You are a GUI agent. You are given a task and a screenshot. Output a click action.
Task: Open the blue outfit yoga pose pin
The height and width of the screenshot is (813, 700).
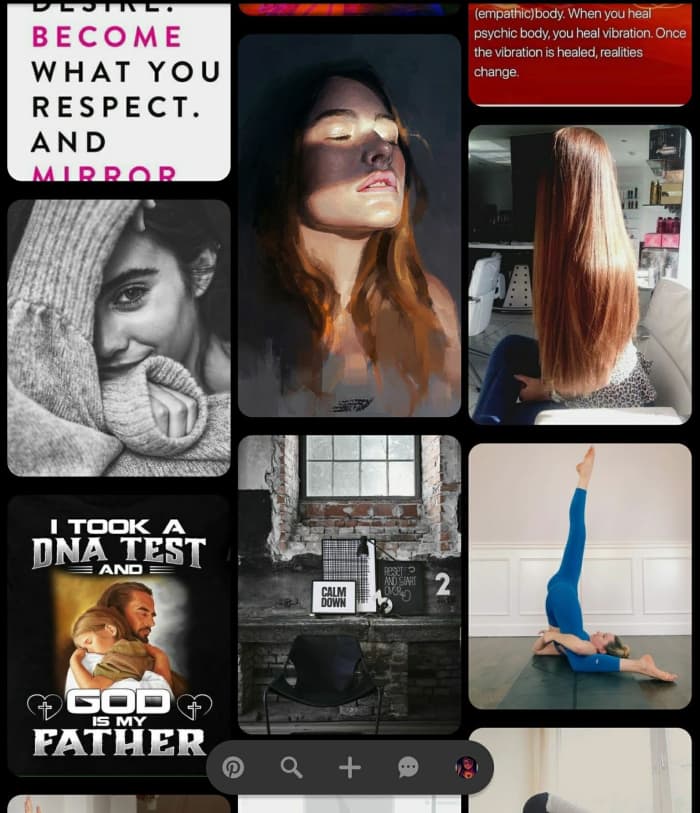click(579, 576)
